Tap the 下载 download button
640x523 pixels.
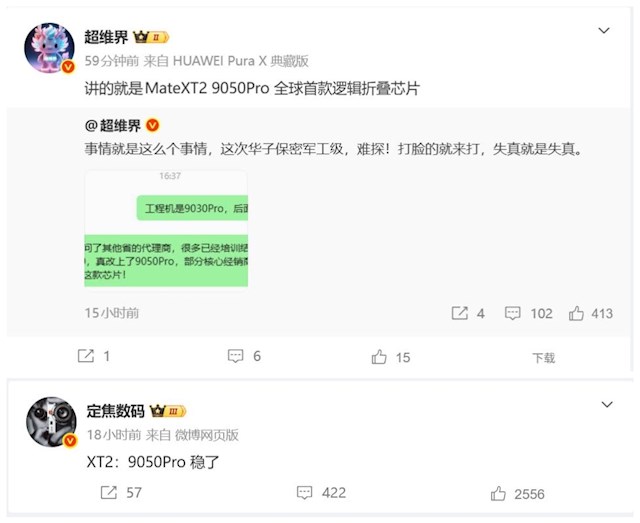543,358
